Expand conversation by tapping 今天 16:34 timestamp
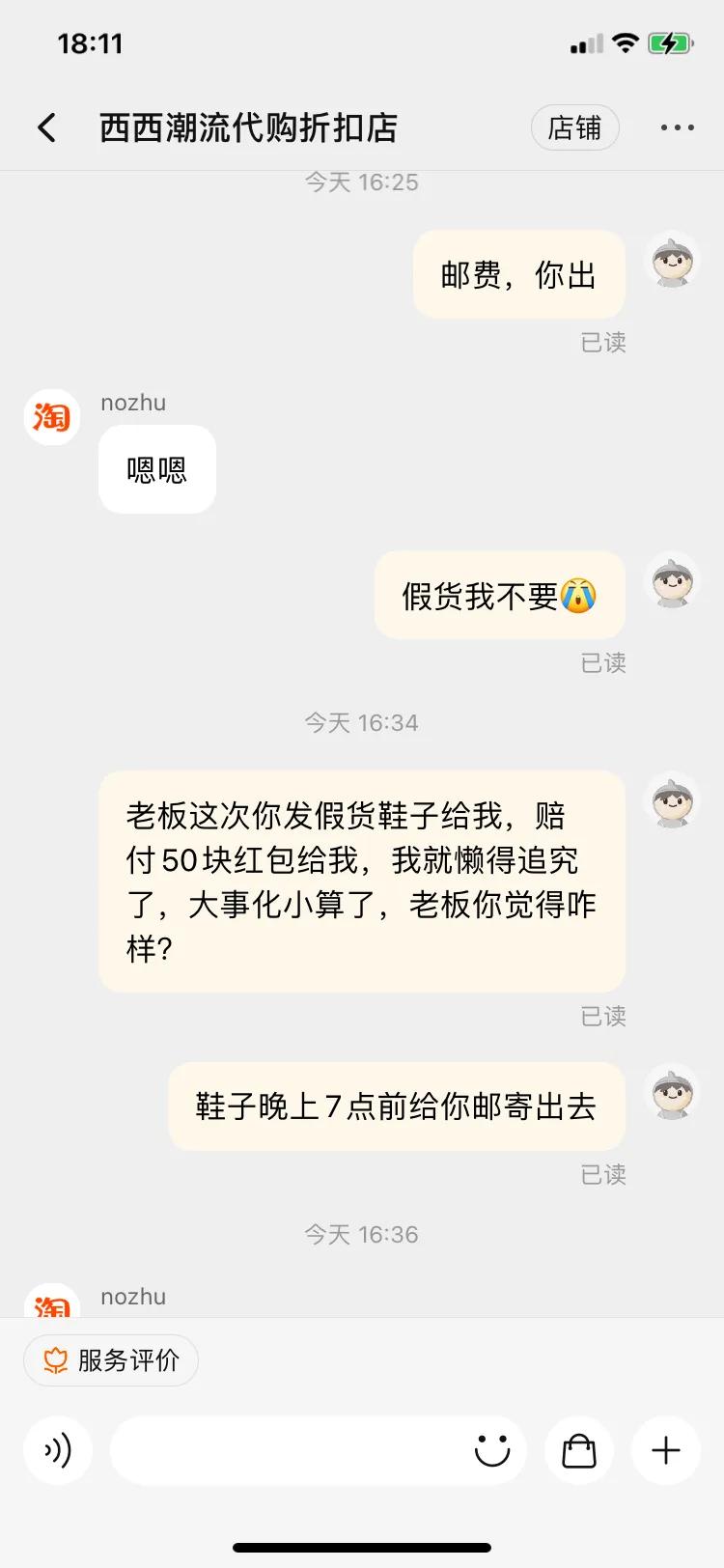 pyautogui.click(x=361, y=721)
